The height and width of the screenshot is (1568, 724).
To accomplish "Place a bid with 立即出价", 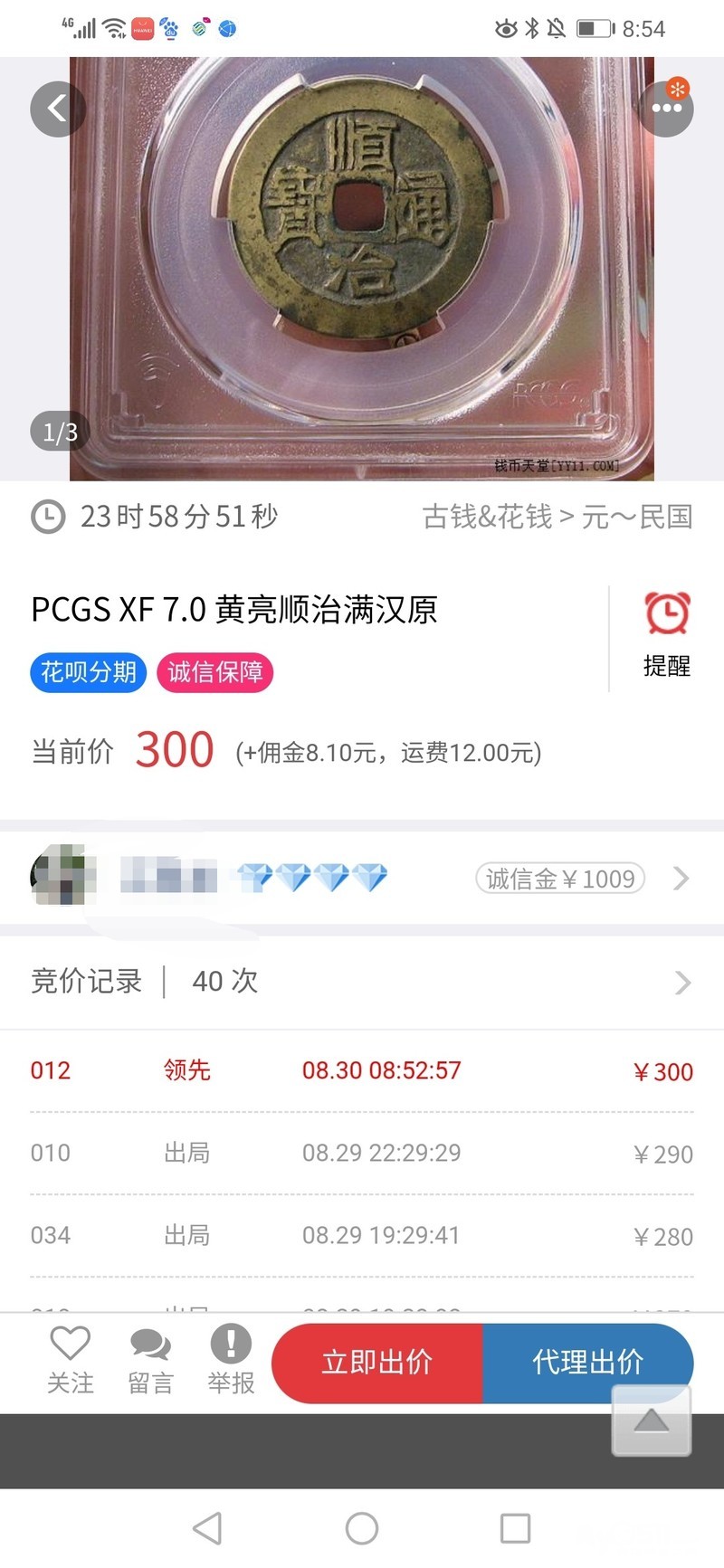I will 377,1363.
